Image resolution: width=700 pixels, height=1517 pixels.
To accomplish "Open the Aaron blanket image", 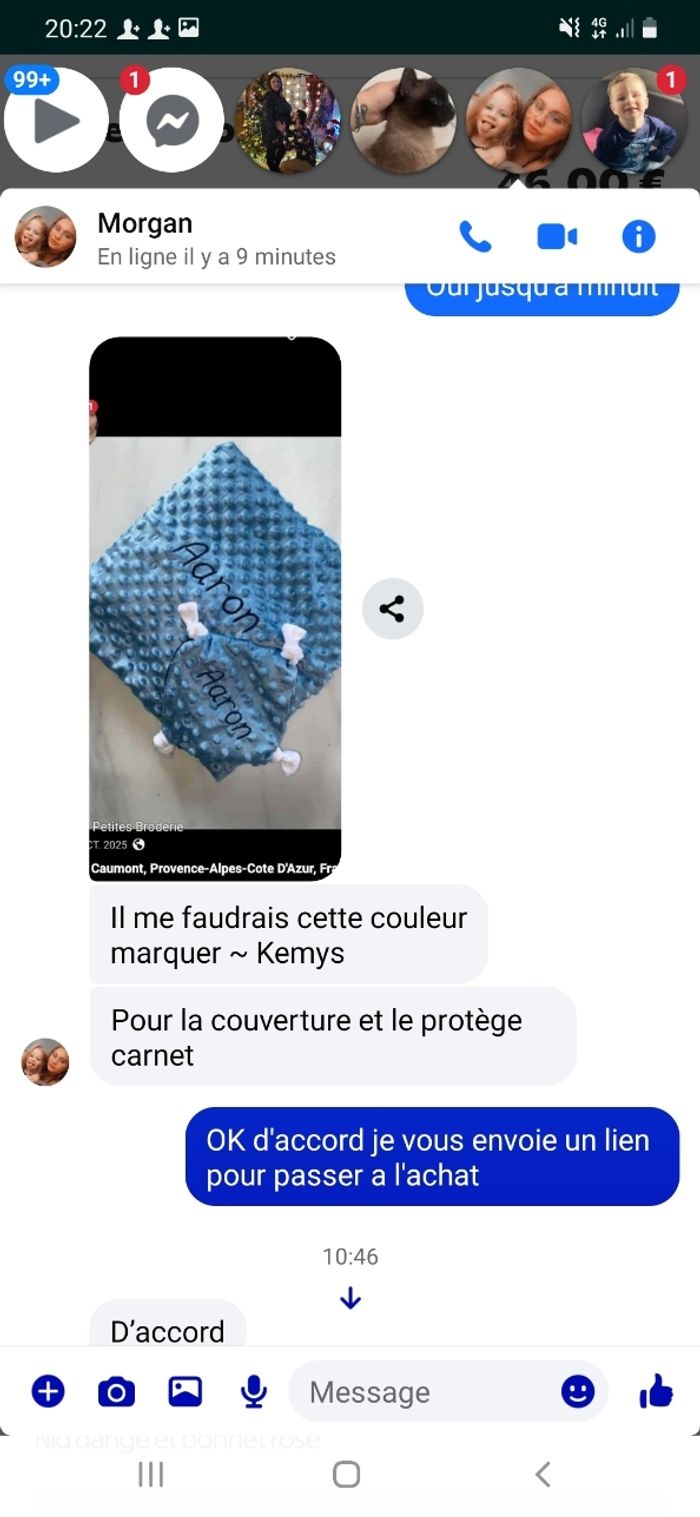I will pos(215,608).
